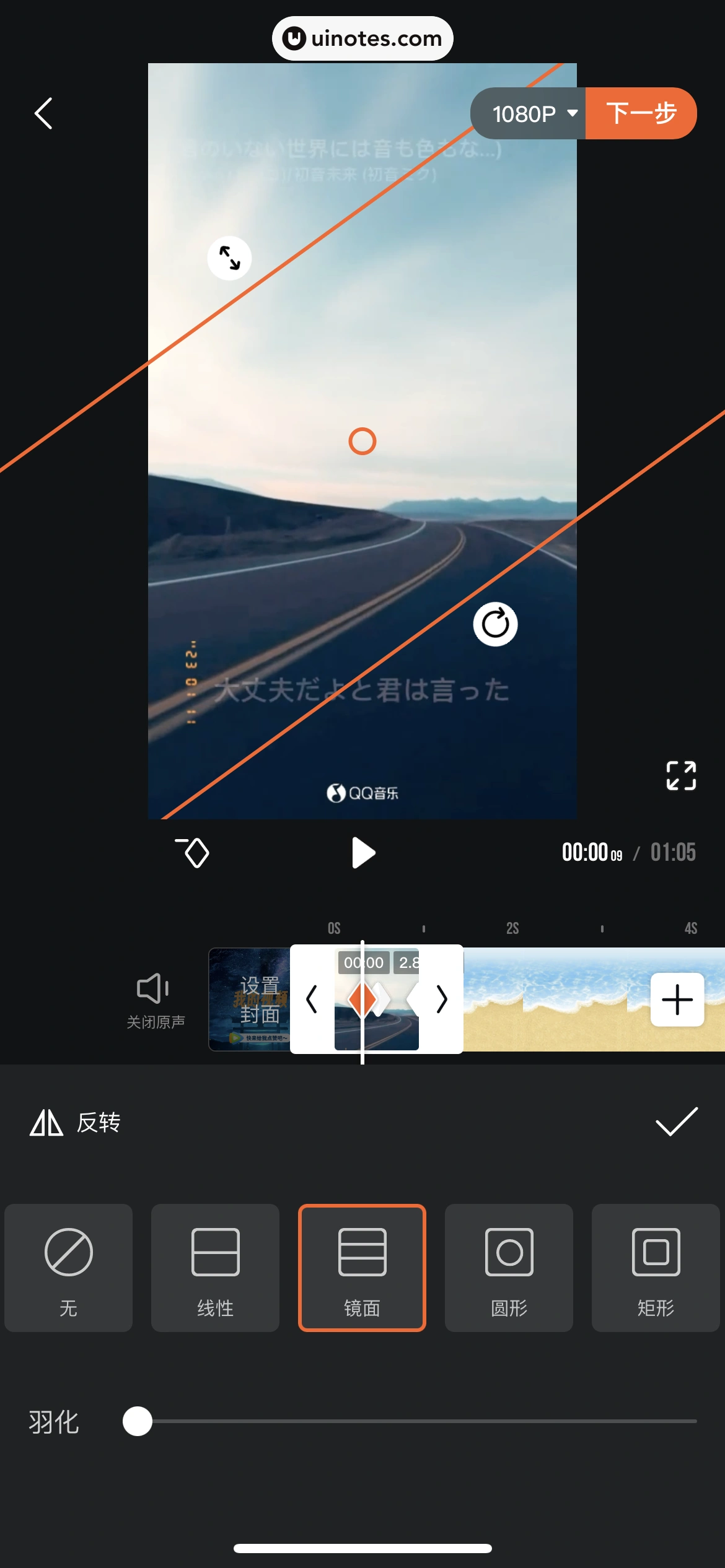This screenshot has height=1568, width=725.
Task: Tap the mask resize arrows handle
Action: (229, 258)
